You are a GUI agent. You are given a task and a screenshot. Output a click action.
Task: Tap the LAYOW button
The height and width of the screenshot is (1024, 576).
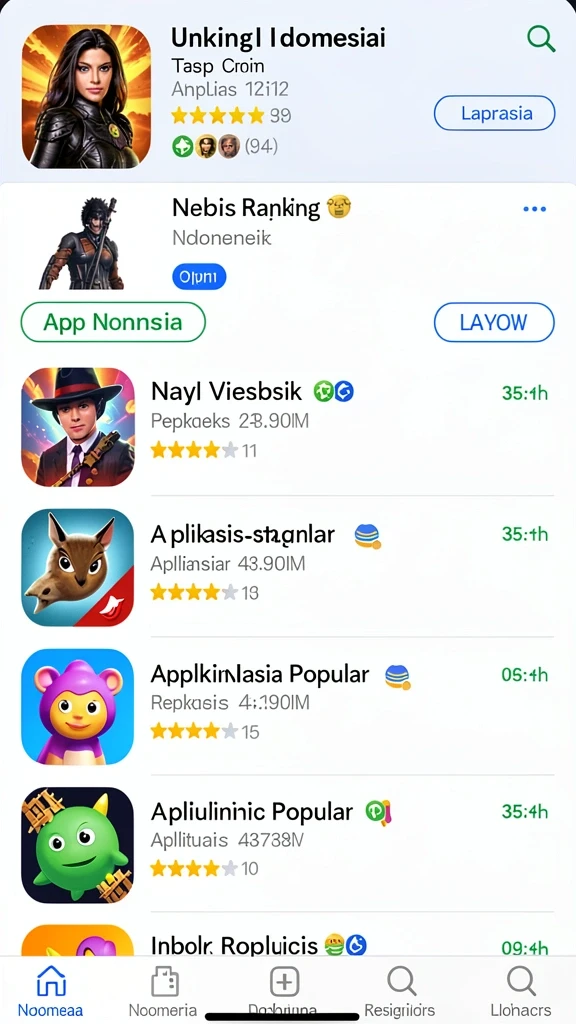494,323
